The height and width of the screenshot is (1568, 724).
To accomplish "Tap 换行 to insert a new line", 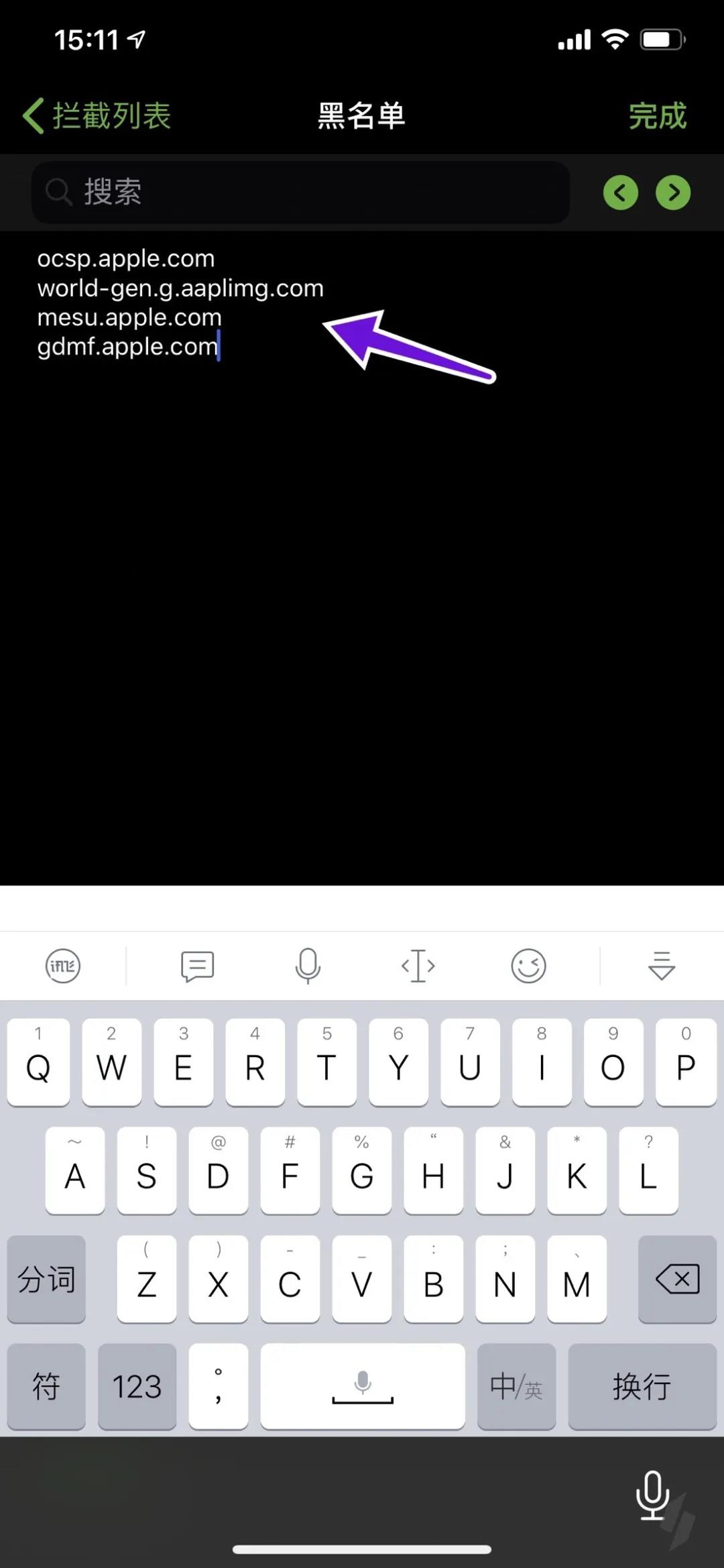I will (x=642, y=1386).
